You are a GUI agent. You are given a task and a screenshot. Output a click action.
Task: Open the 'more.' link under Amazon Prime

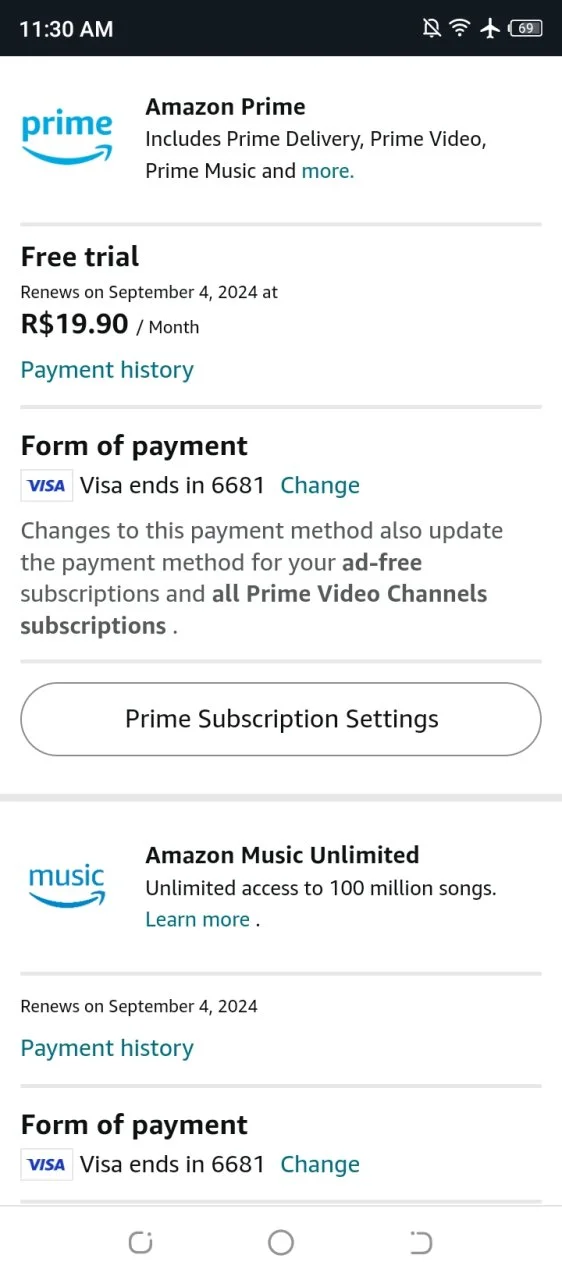click(x=328, y=171)
